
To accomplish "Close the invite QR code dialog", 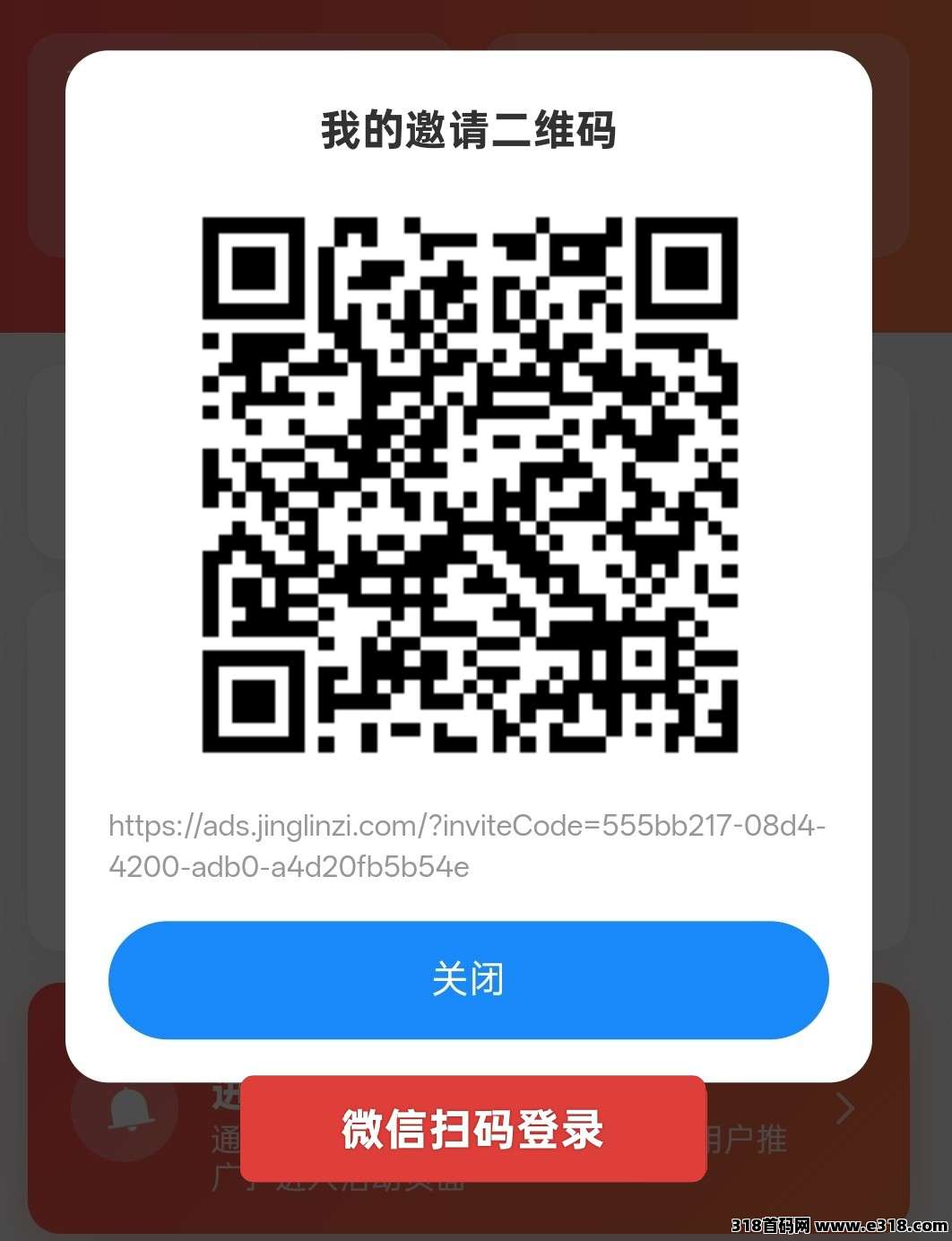I will [468, 979].
